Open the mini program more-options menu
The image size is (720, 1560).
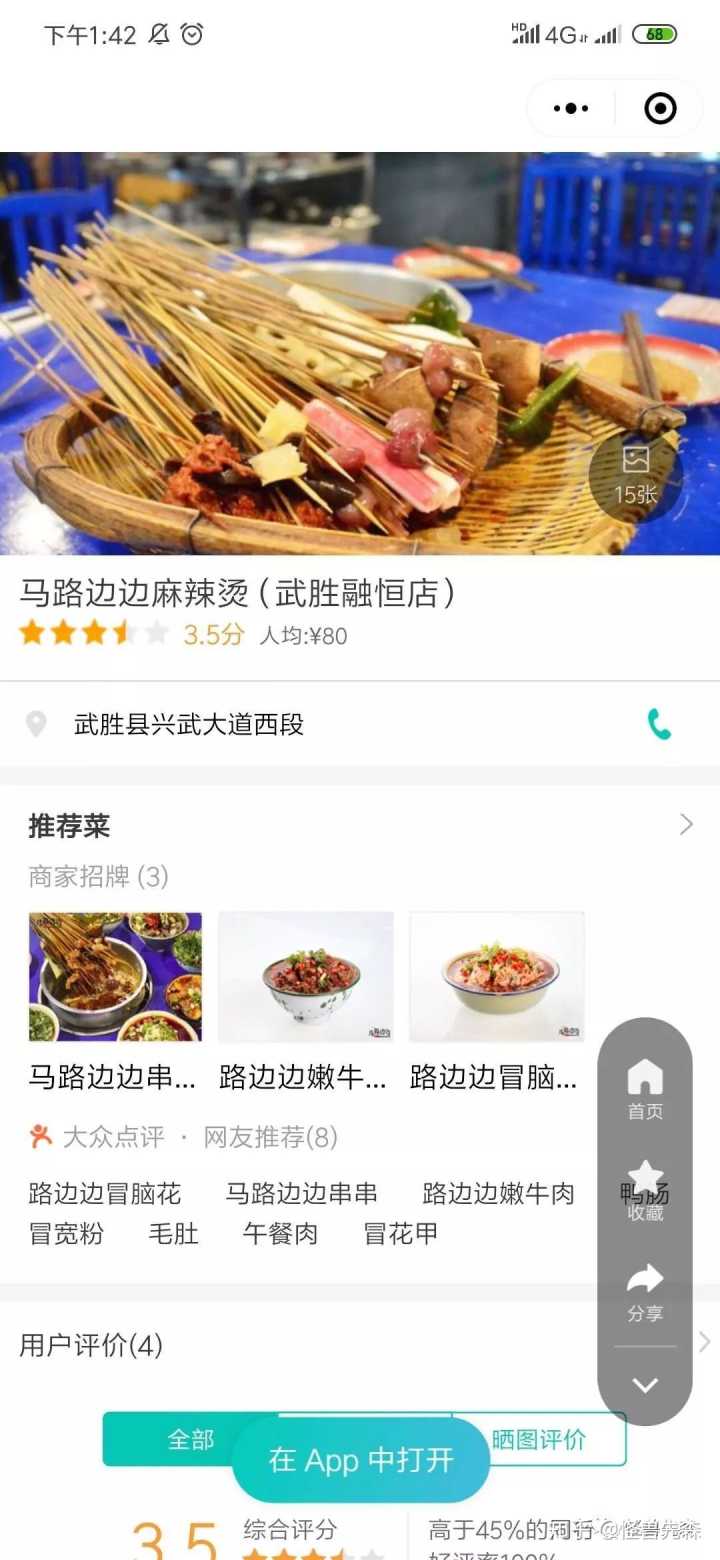click(571, 108)
